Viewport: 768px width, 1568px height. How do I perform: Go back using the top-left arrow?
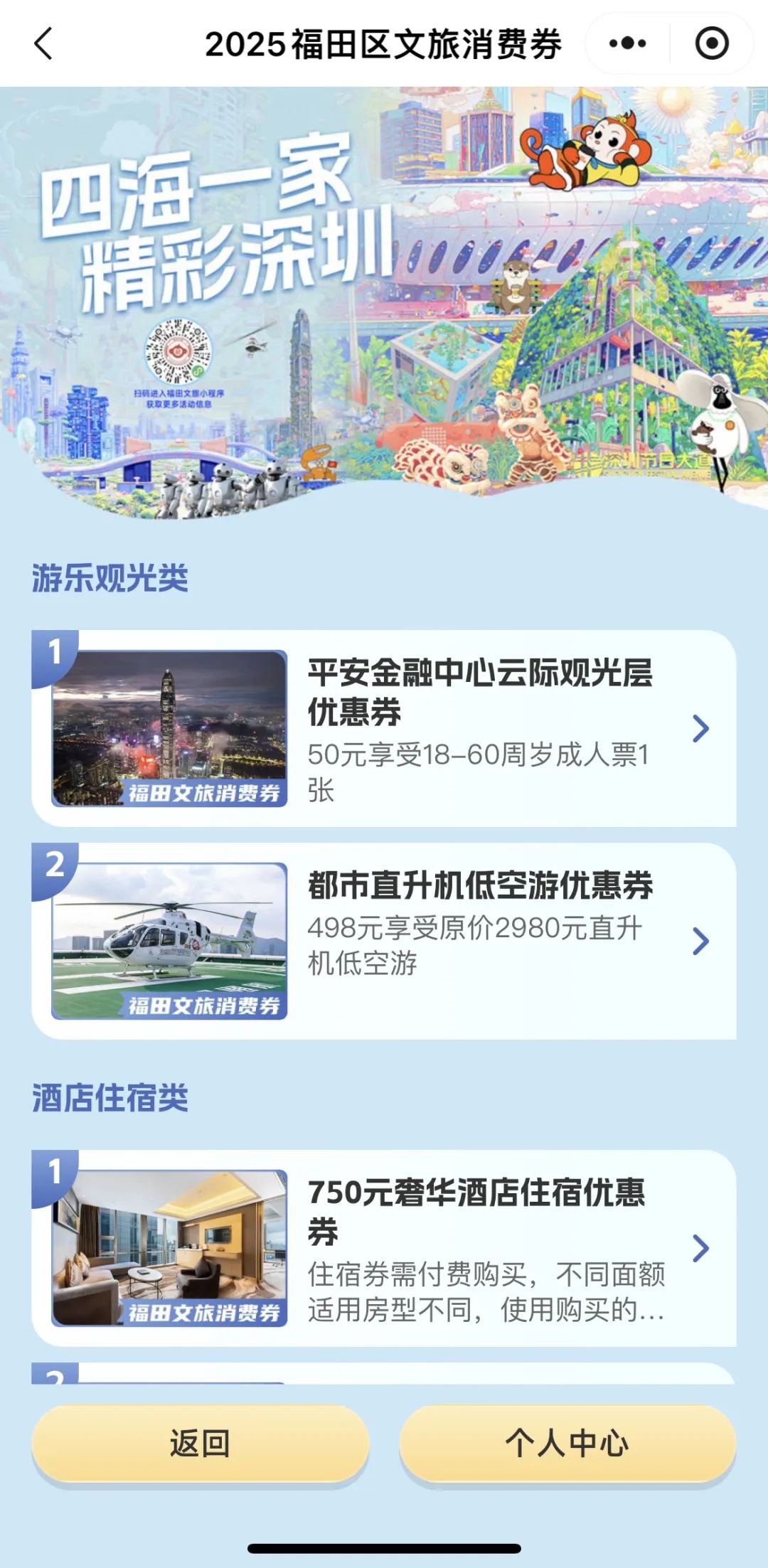coord(43,43)
